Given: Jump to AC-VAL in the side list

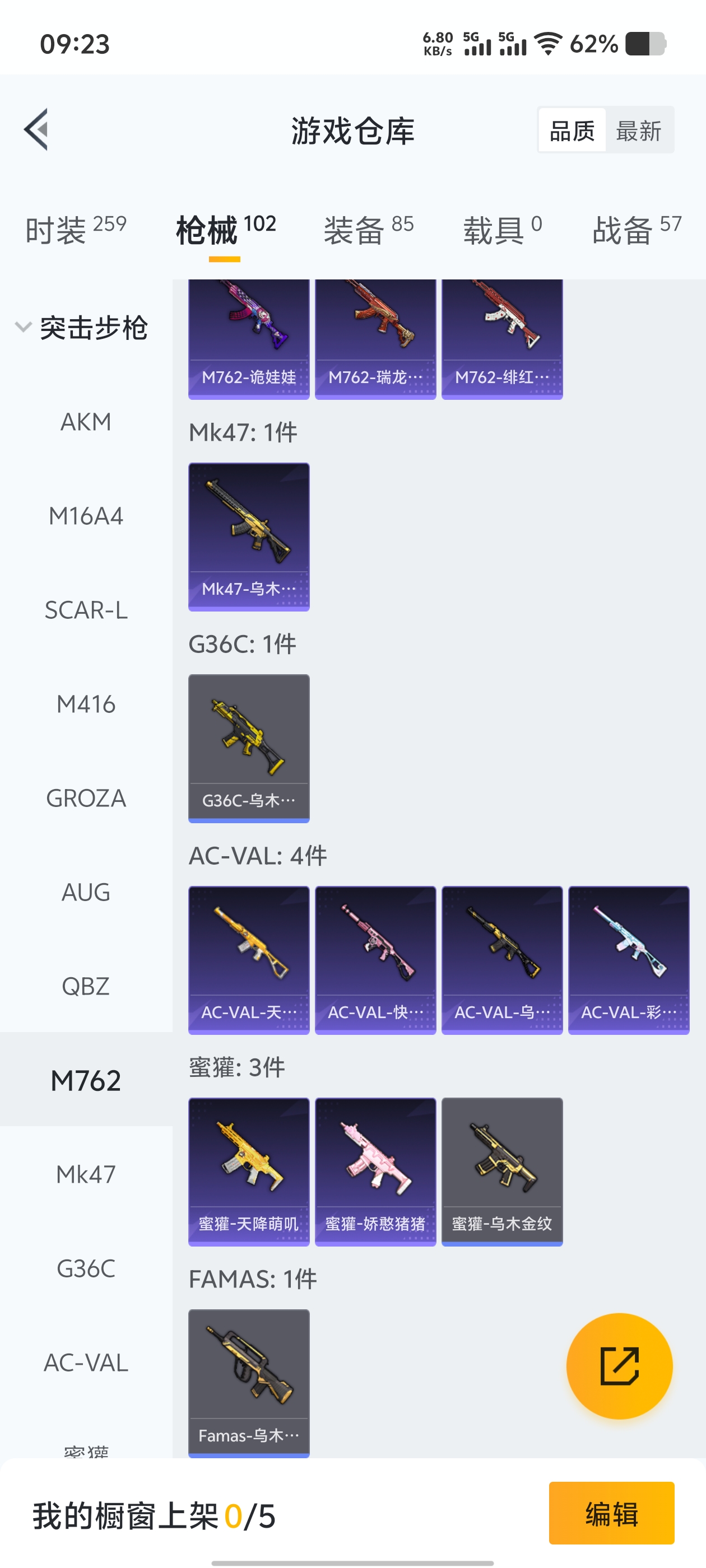Looking at the screenshot, I should click(x=86, y=1362).
